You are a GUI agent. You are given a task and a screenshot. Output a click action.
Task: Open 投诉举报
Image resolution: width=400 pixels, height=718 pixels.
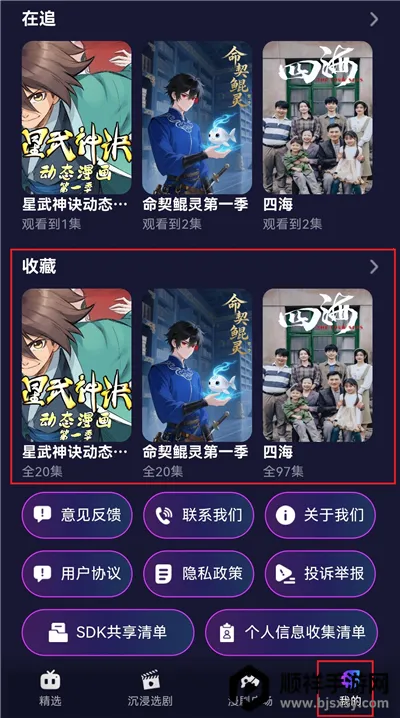tap(320, 574)
